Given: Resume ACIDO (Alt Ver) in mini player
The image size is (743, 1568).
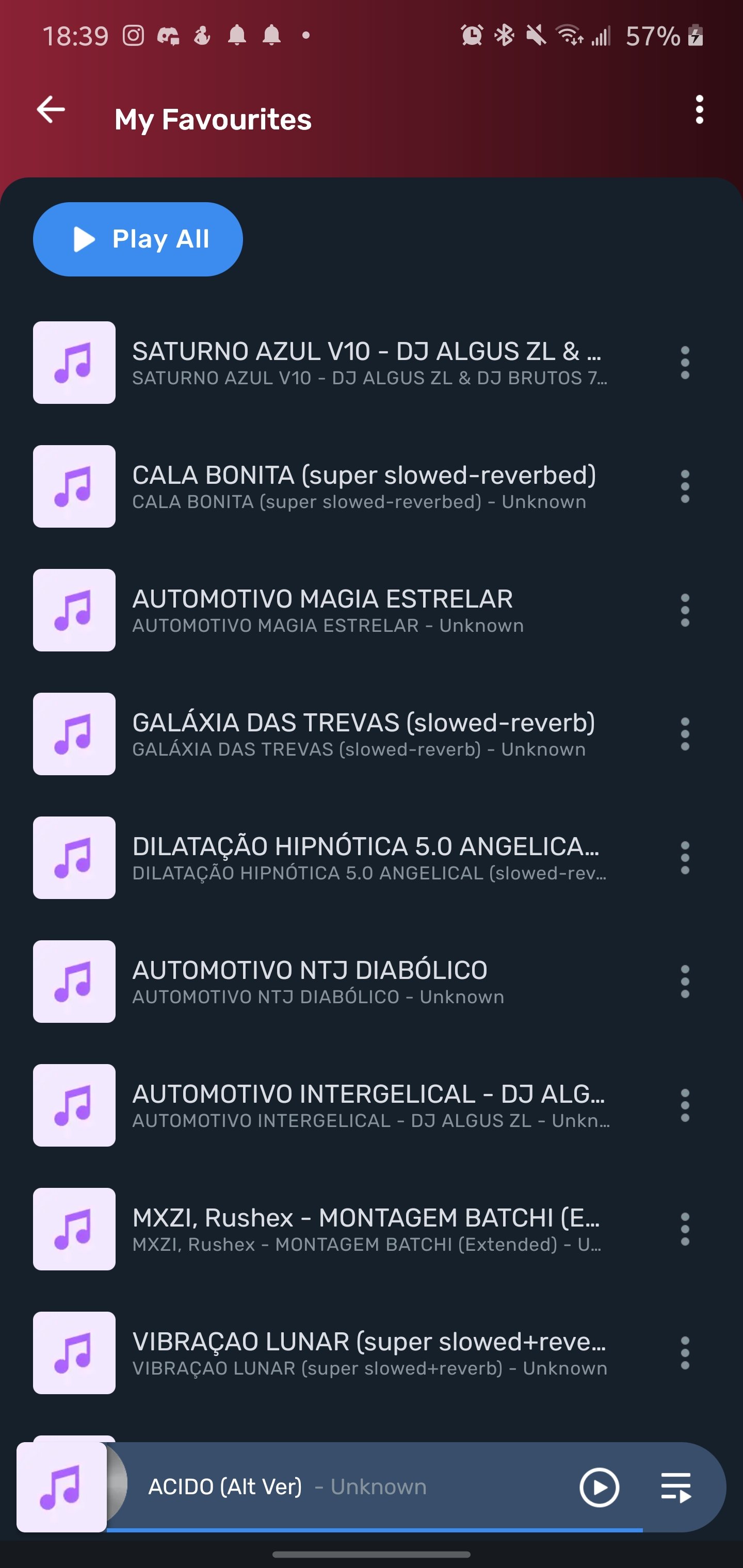Looking at the screenshot, I should pyautogui.click(x=599, y=1488).
